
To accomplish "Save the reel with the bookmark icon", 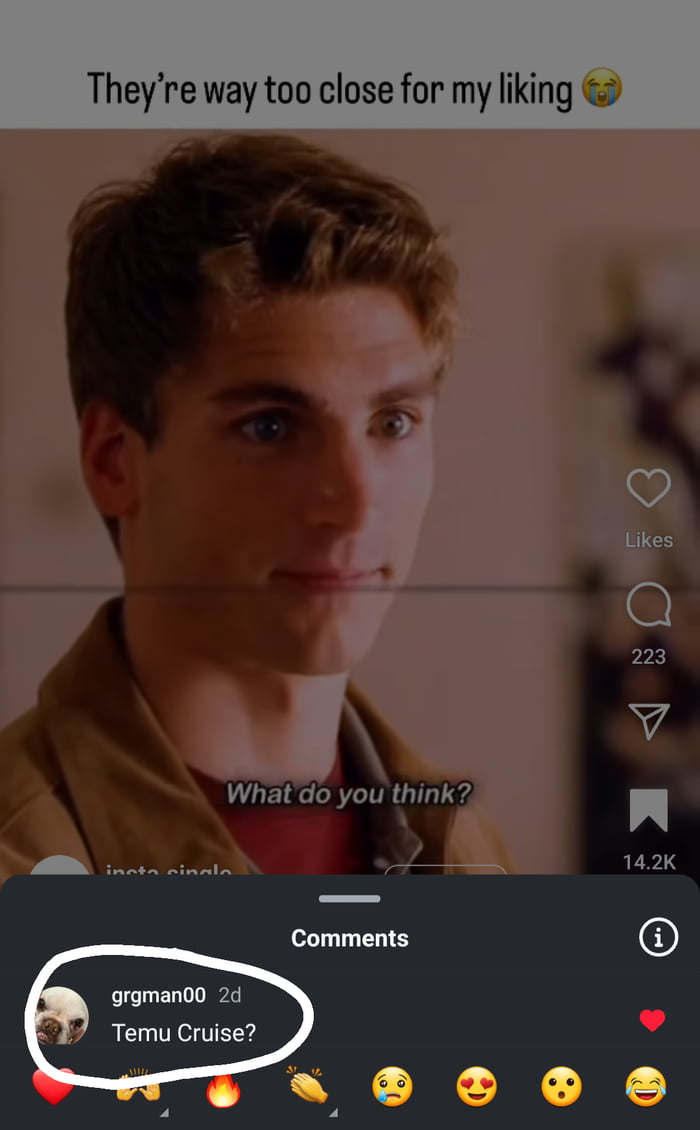I will click(648, 810).
